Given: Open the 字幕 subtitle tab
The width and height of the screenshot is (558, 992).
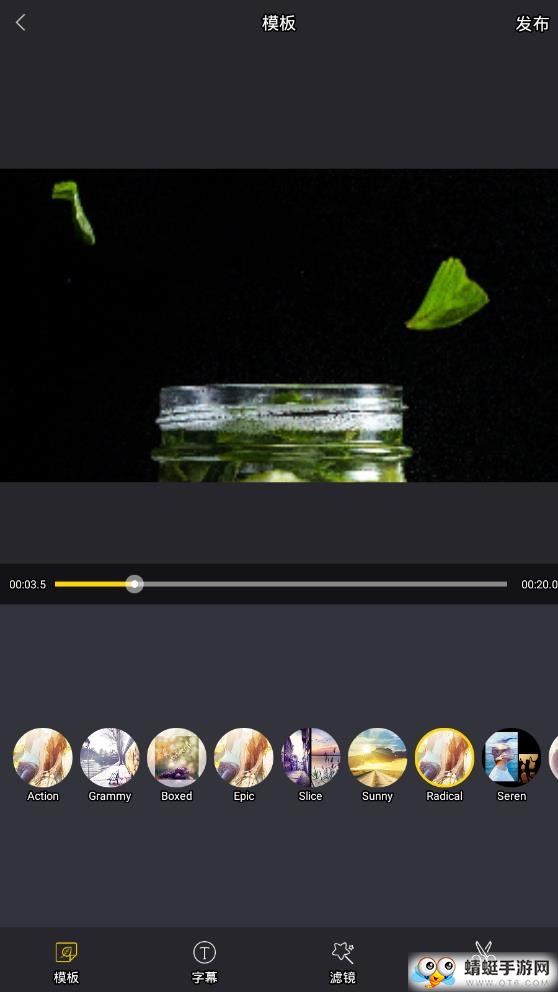Looking at the screenshot, I should click(204, 962).
